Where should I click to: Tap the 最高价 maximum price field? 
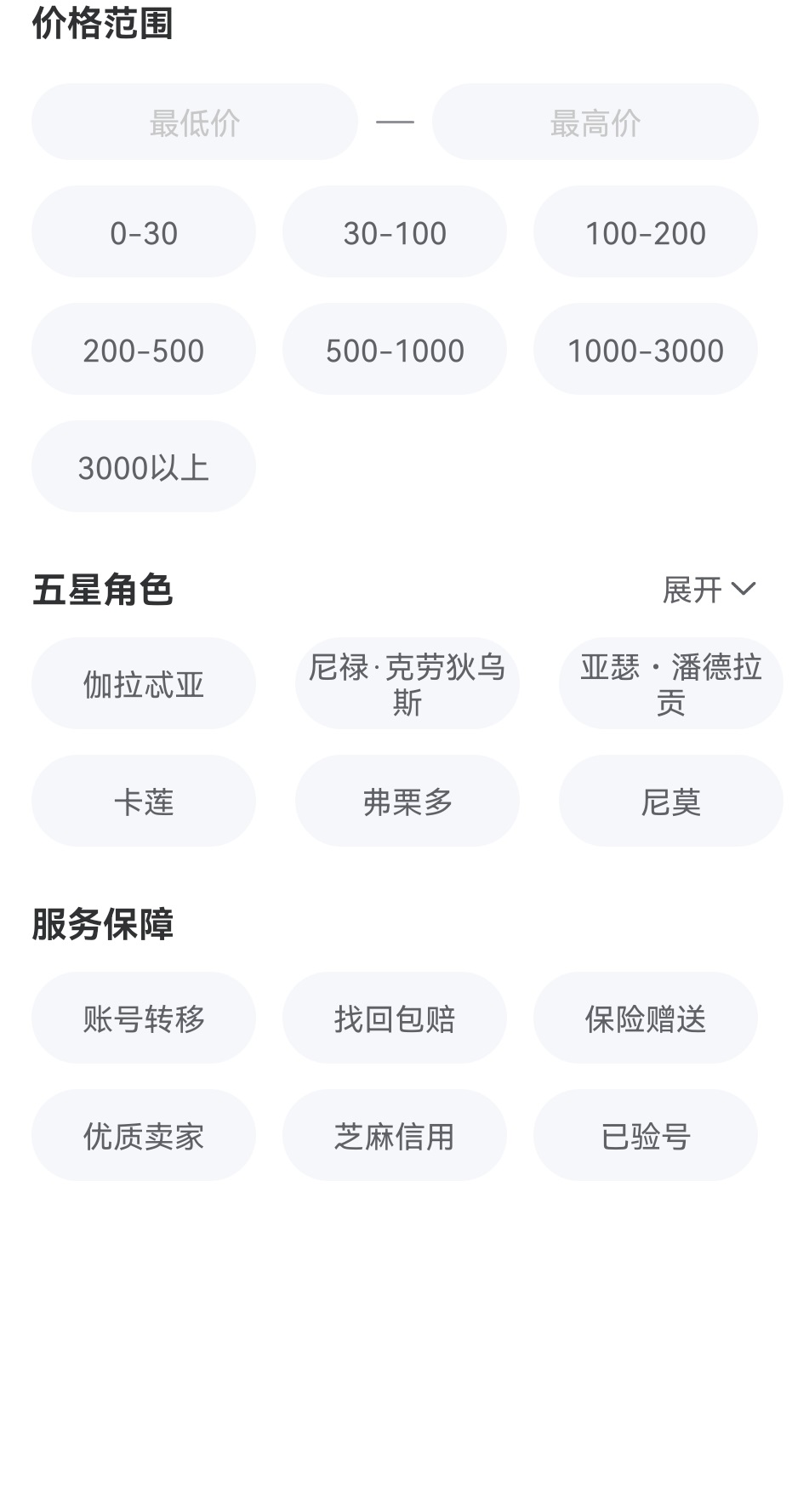[x=595, y=123]
